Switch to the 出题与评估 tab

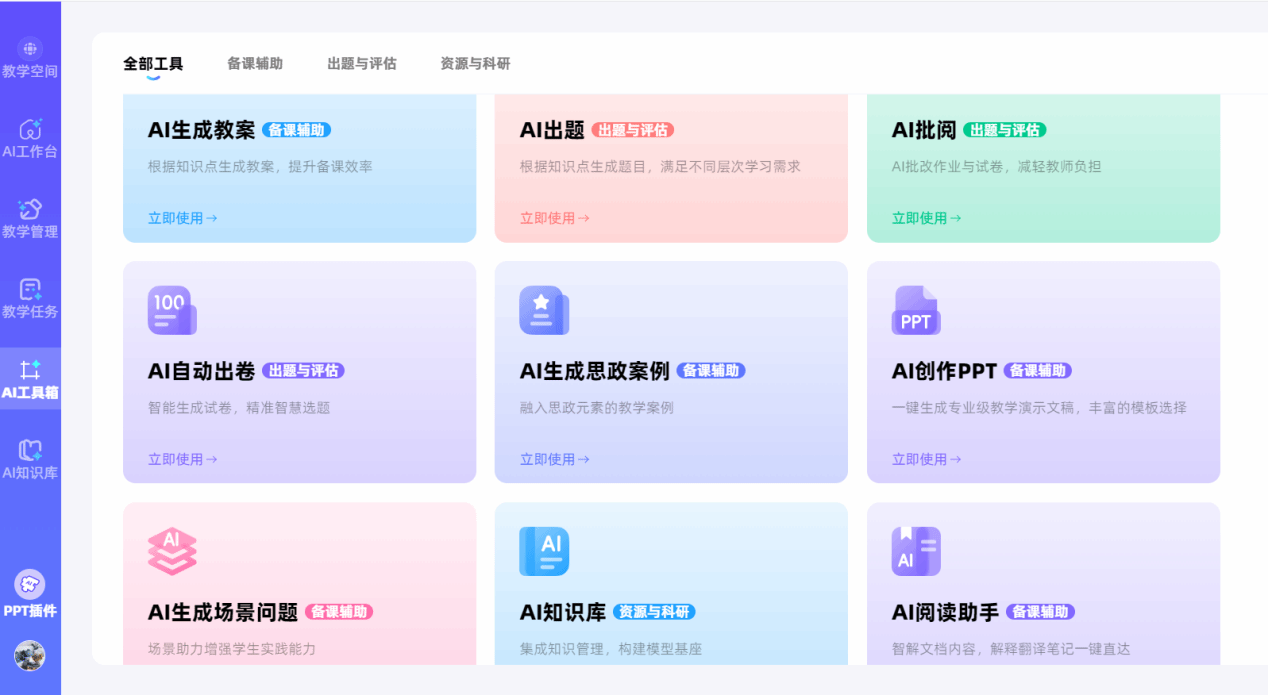coord(361,64)
